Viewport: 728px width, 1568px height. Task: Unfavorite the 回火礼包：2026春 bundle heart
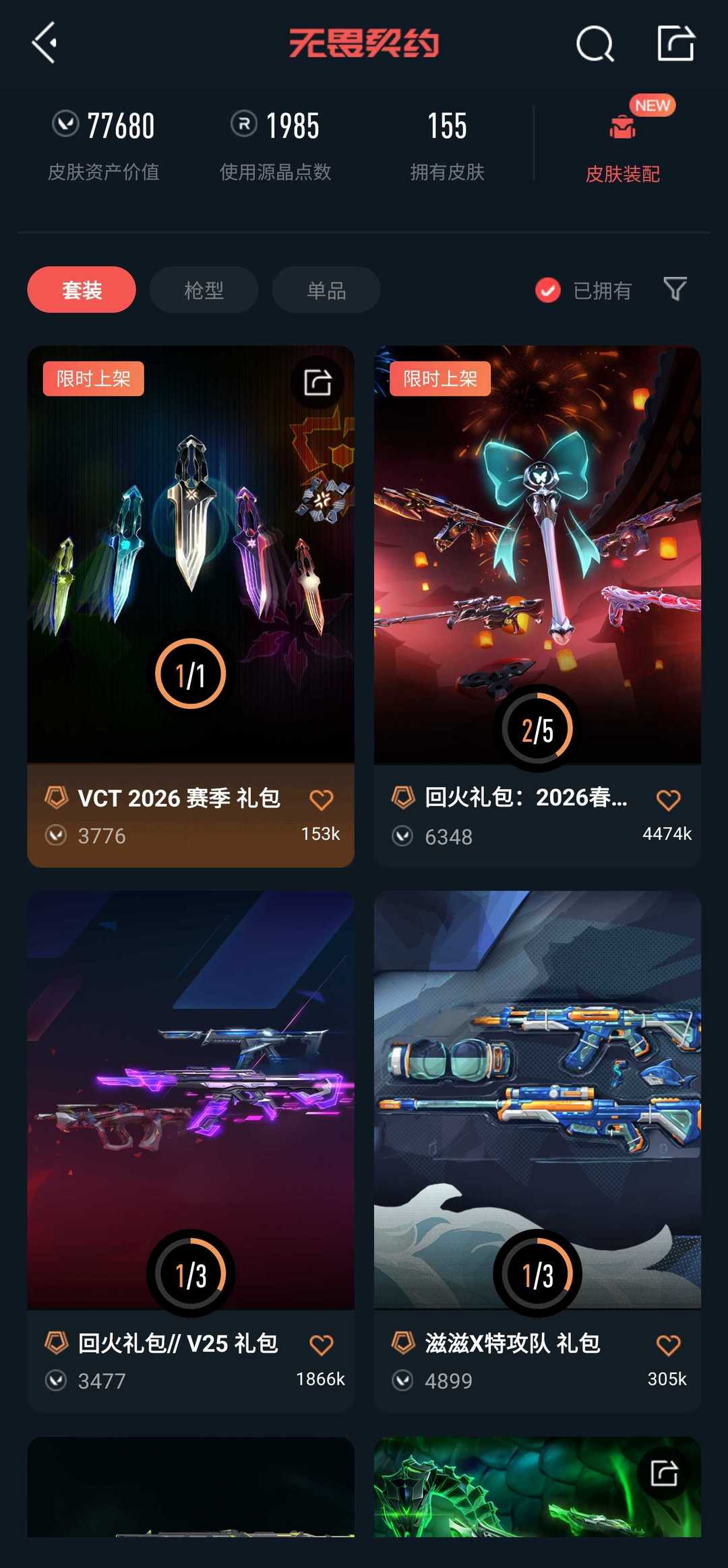tap(668, 798)
